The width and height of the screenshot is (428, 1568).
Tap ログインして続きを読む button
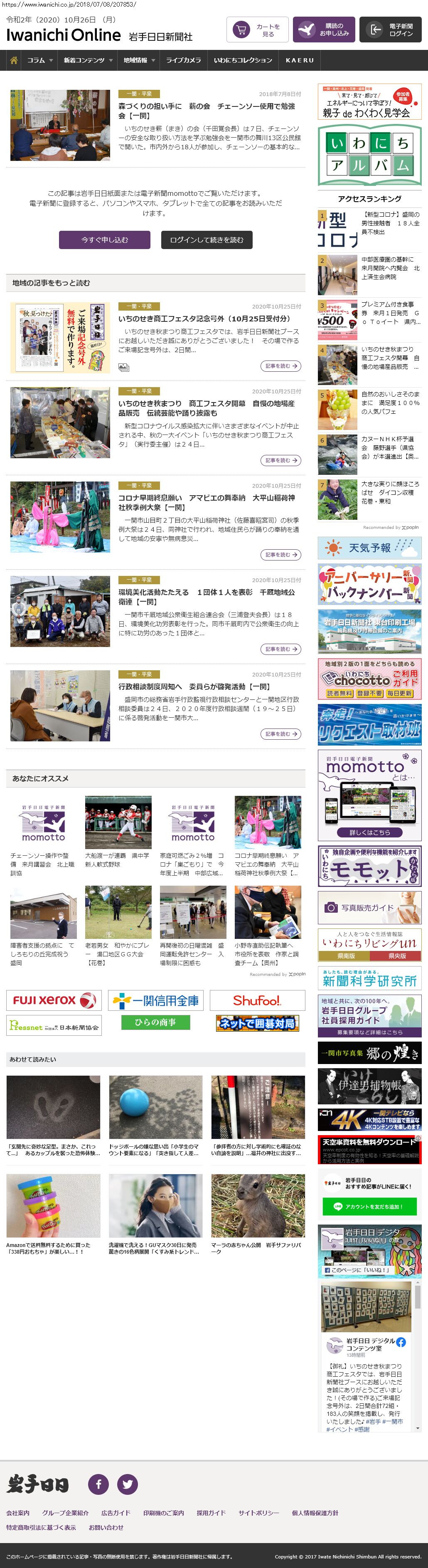point(206,240)
